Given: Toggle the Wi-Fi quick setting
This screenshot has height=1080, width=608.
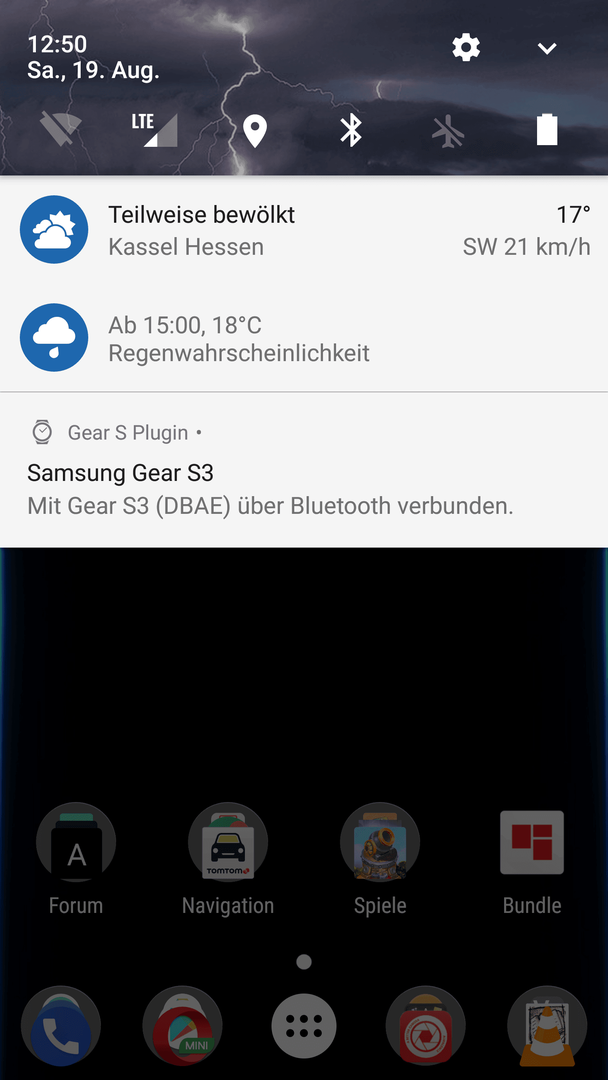Looking at the screenshot, I should tap(61, 130).
